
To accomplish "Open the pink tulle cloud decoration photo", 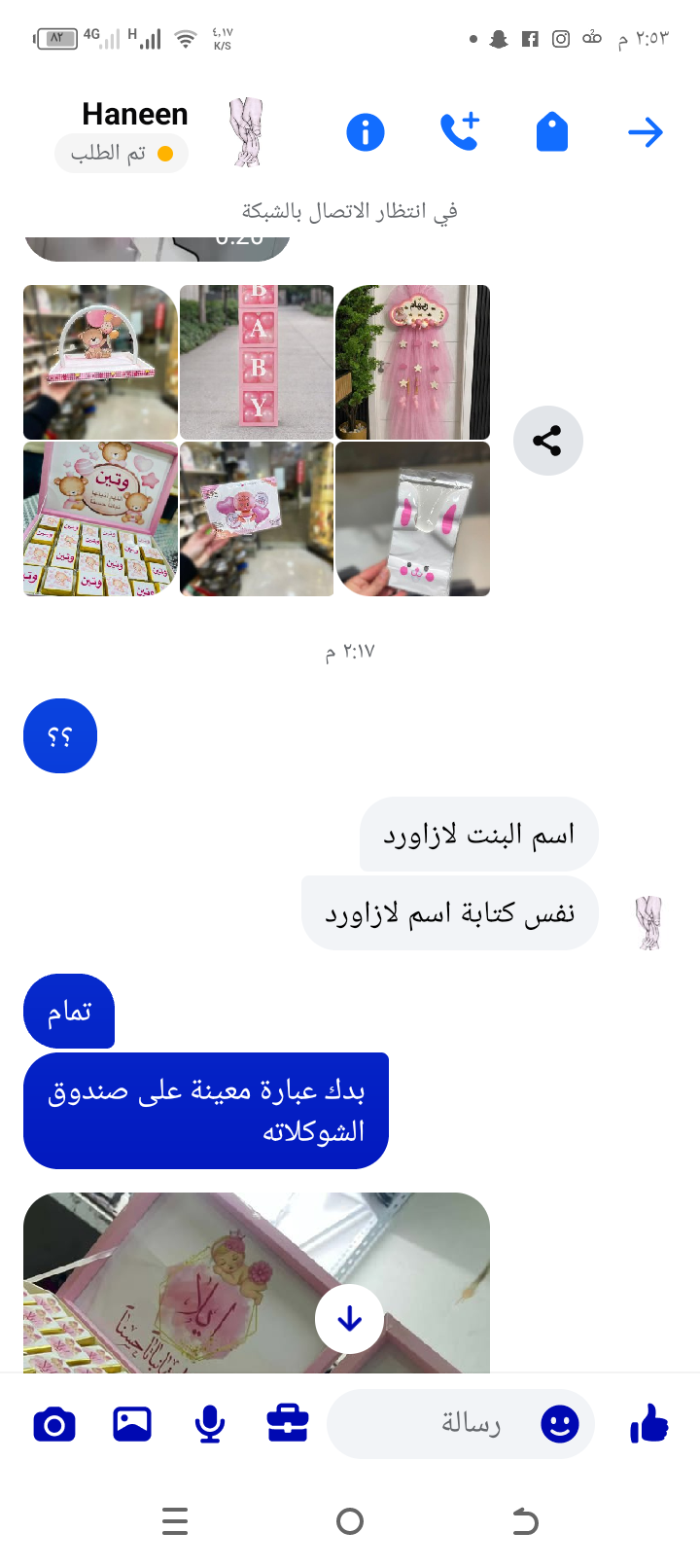I will click(412, 362).
